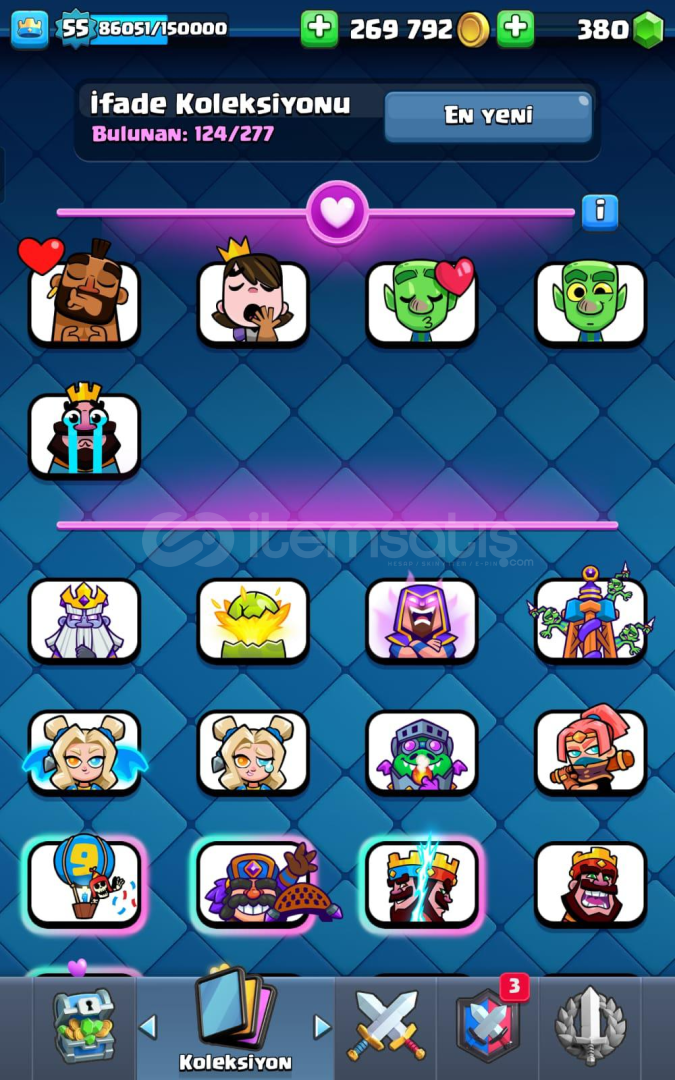The height and width of the screenshot is (1080, 675).
Task: Select the white-bearded king emote
Action: [x=84, y=620]
